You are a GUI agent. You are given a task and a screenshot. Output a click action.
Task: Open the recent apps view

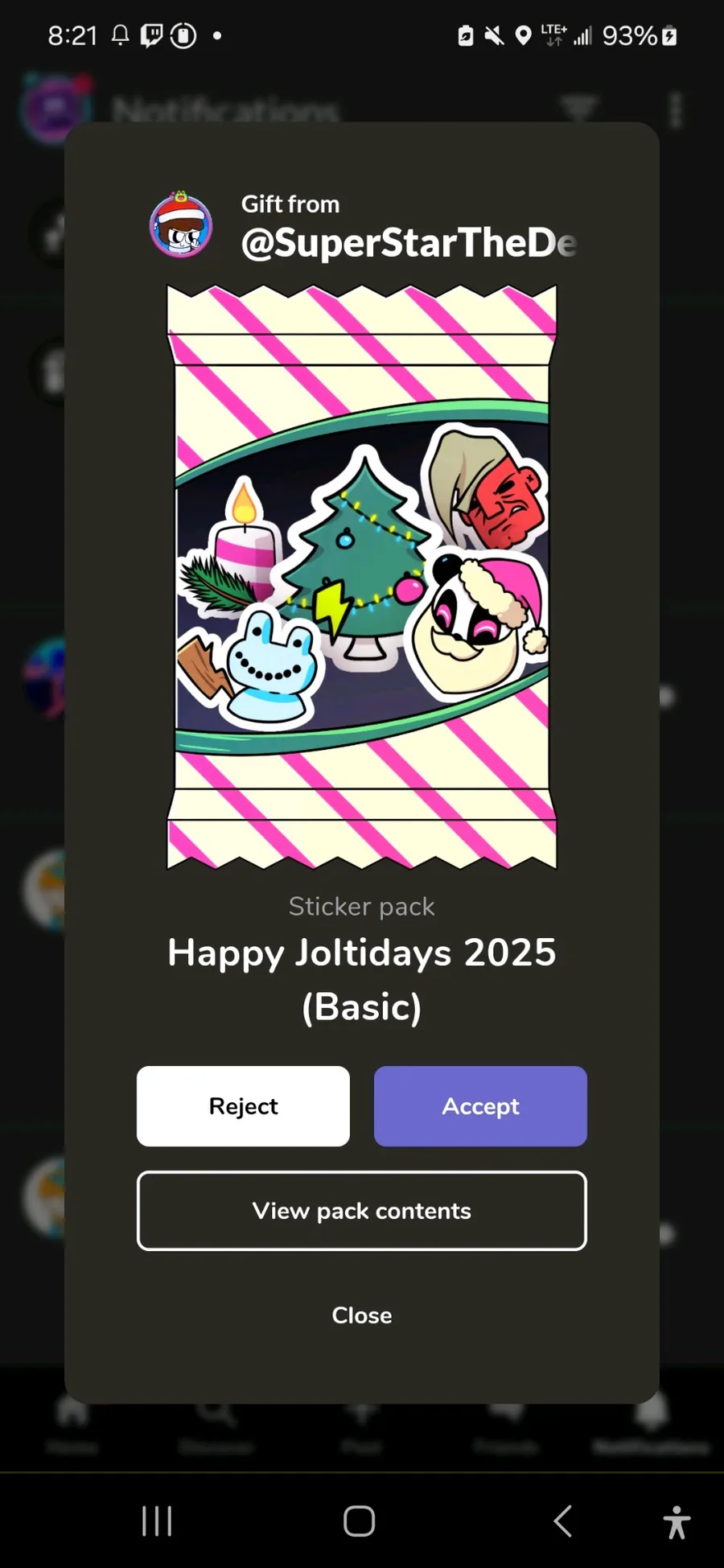(157, 1521)
